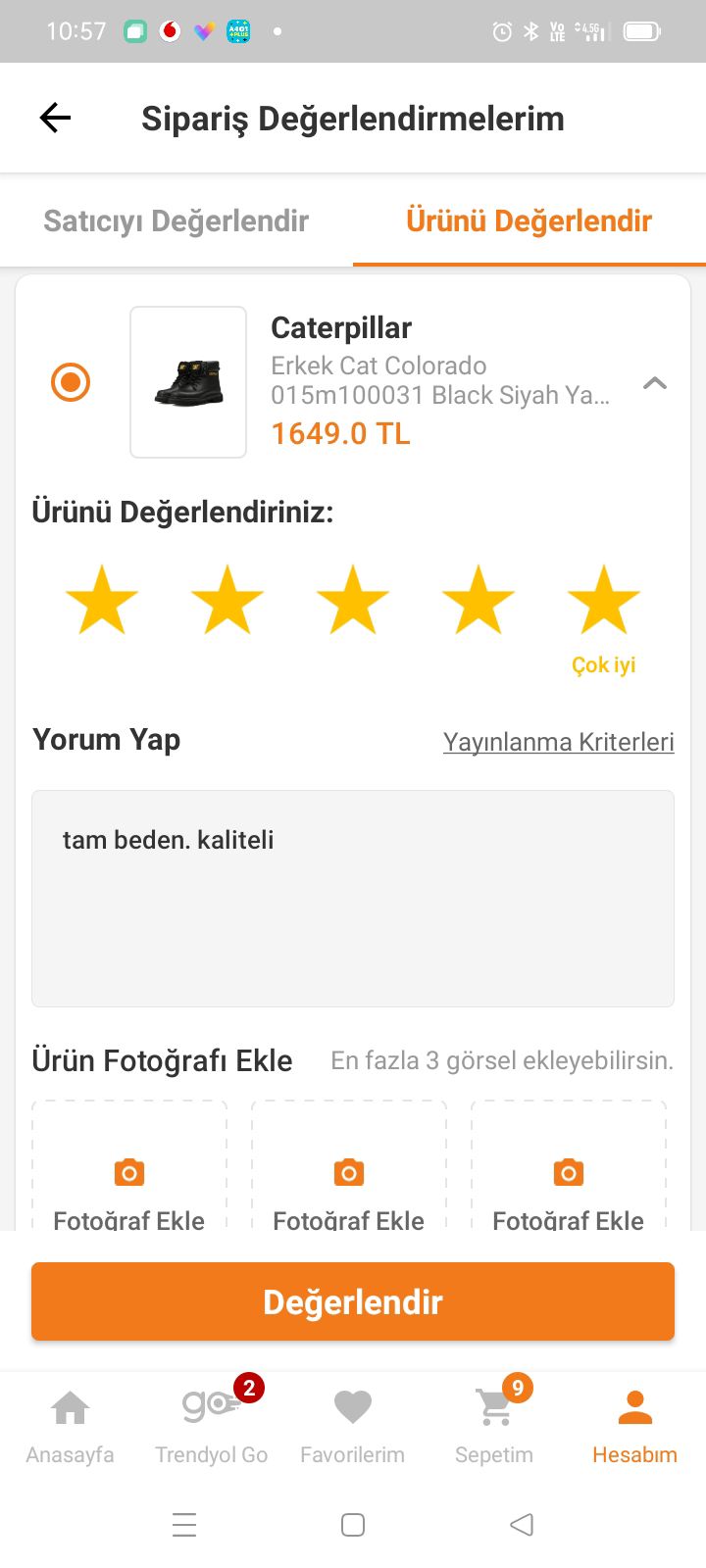Select the Ürünü Değerlendir tab
Image resolution: width=706 pixels, height=1568 pixels.
tap(529, 220)
